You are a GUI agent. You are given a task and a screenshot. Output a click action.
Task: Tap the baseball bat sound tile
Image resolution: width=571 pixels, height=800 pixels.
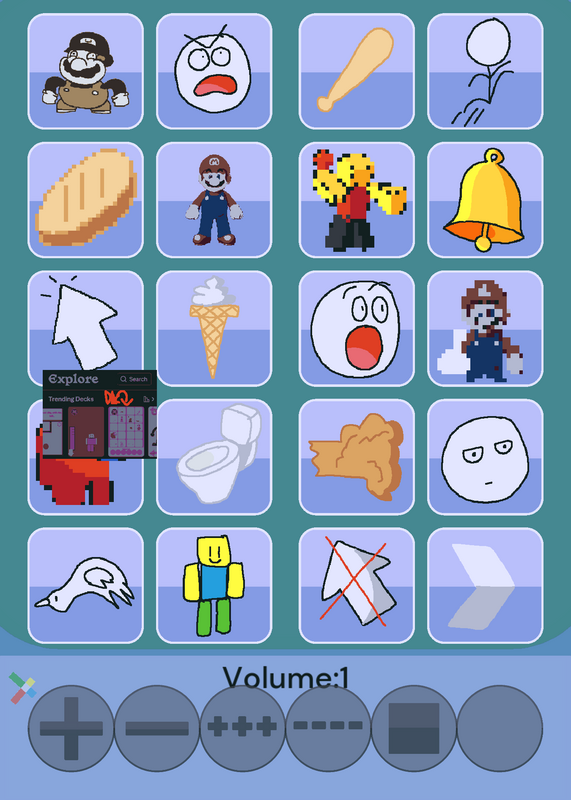(x=356, y=71)
